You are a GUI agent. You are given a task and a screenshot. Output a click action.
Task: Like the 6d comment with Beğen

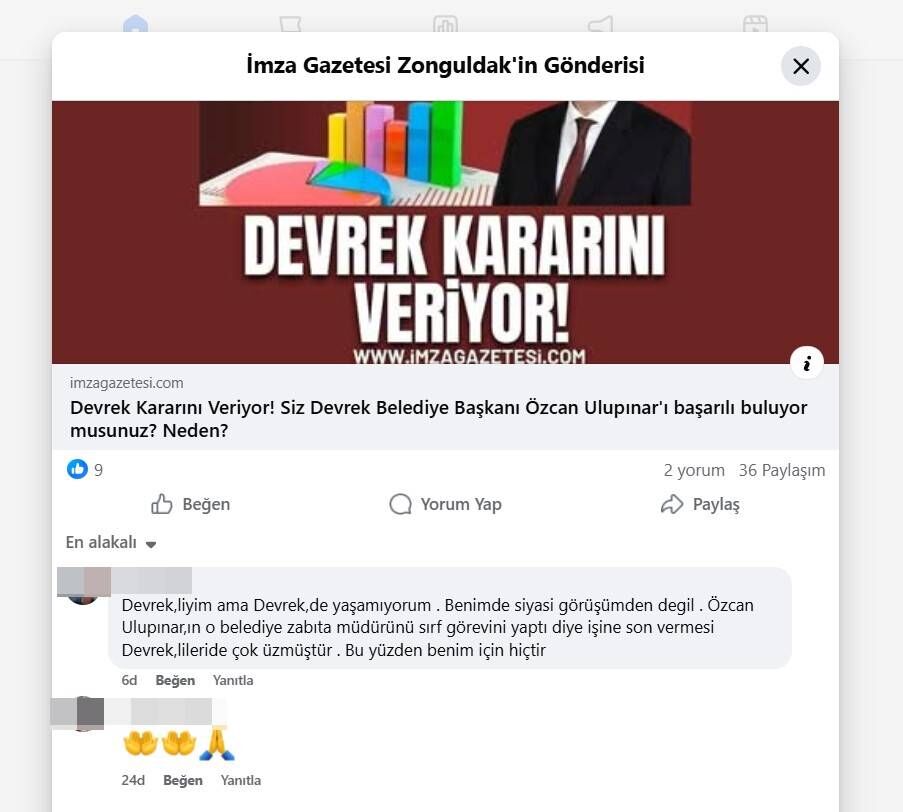click(175, 680)
